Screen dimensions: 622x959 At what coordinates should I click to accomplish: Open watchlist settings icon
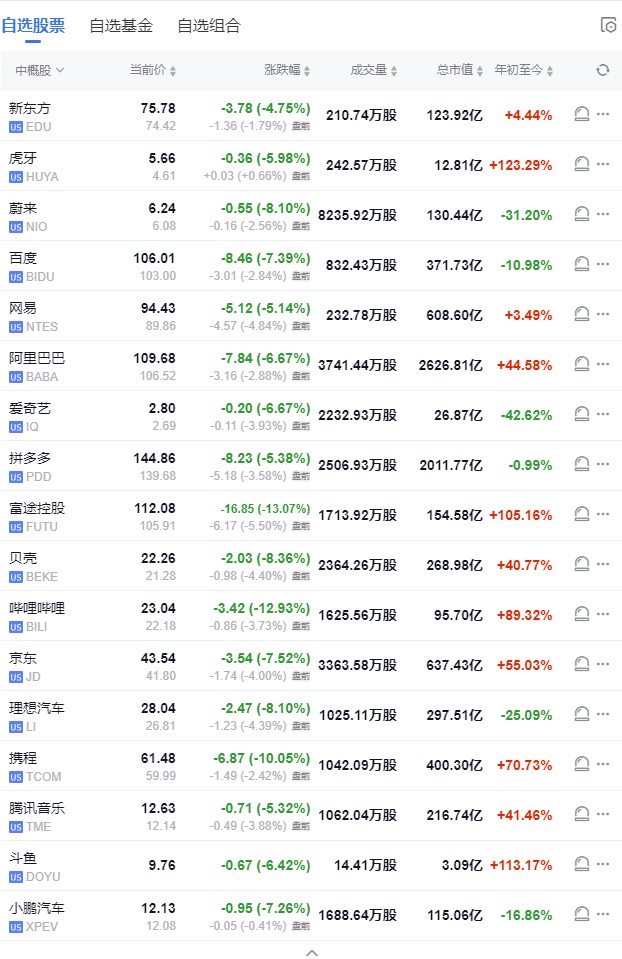(x=608, y=26)
